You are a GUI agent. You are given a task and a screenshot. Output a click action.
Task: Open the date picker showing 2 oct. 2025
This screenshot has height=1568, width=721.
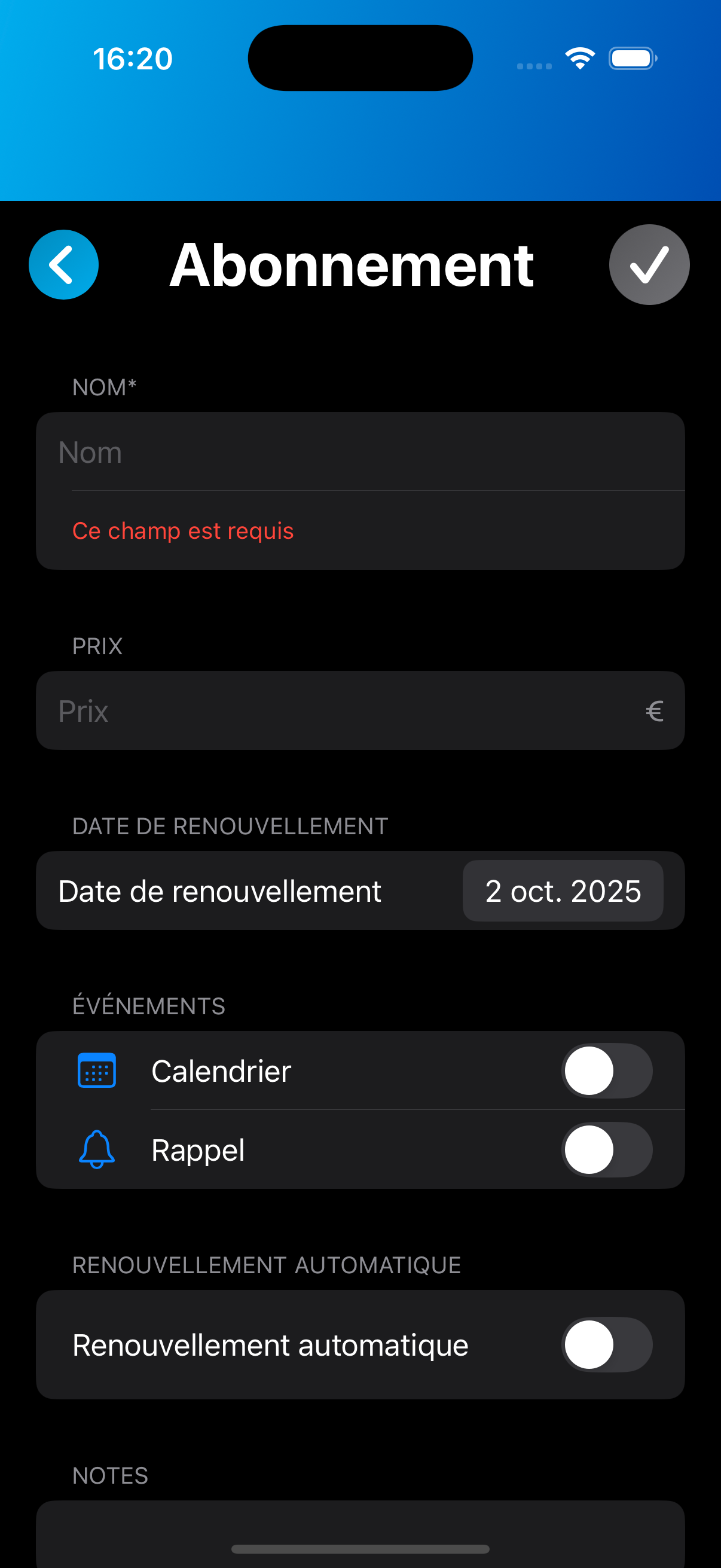(x=562, y=890)
